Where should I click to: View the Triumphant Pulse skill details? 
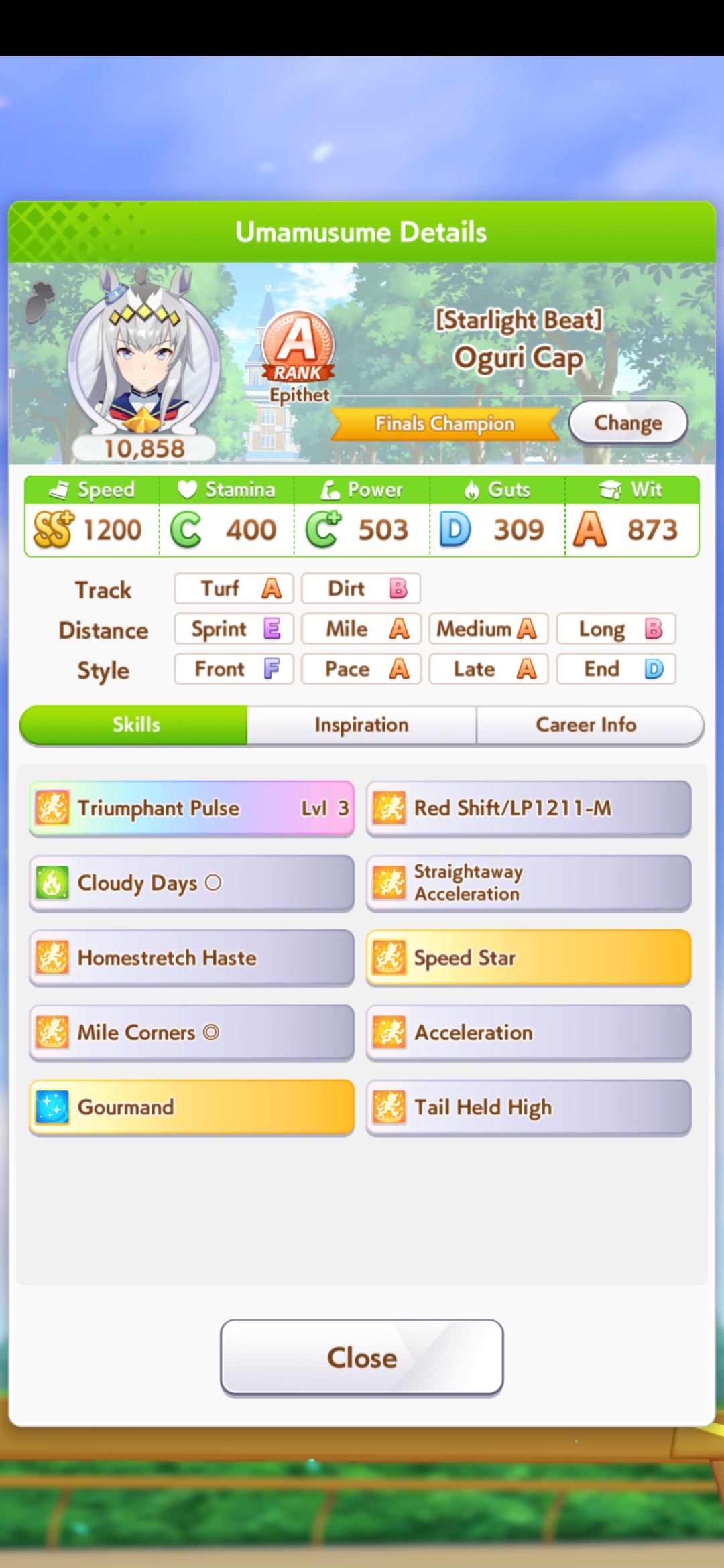(192, 808)
